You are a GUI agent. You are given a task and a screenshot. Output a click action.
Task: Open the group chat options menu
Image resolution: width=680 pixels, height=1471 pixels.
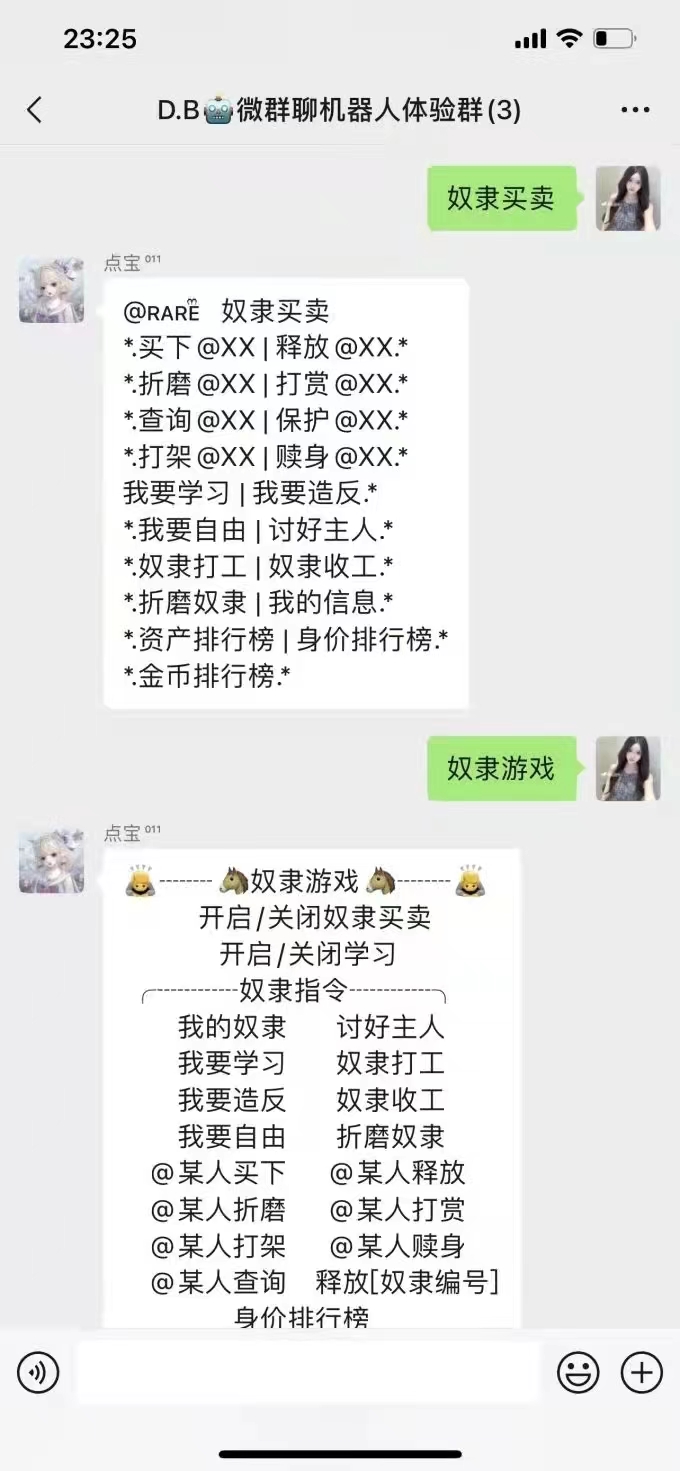click(635, 110)
